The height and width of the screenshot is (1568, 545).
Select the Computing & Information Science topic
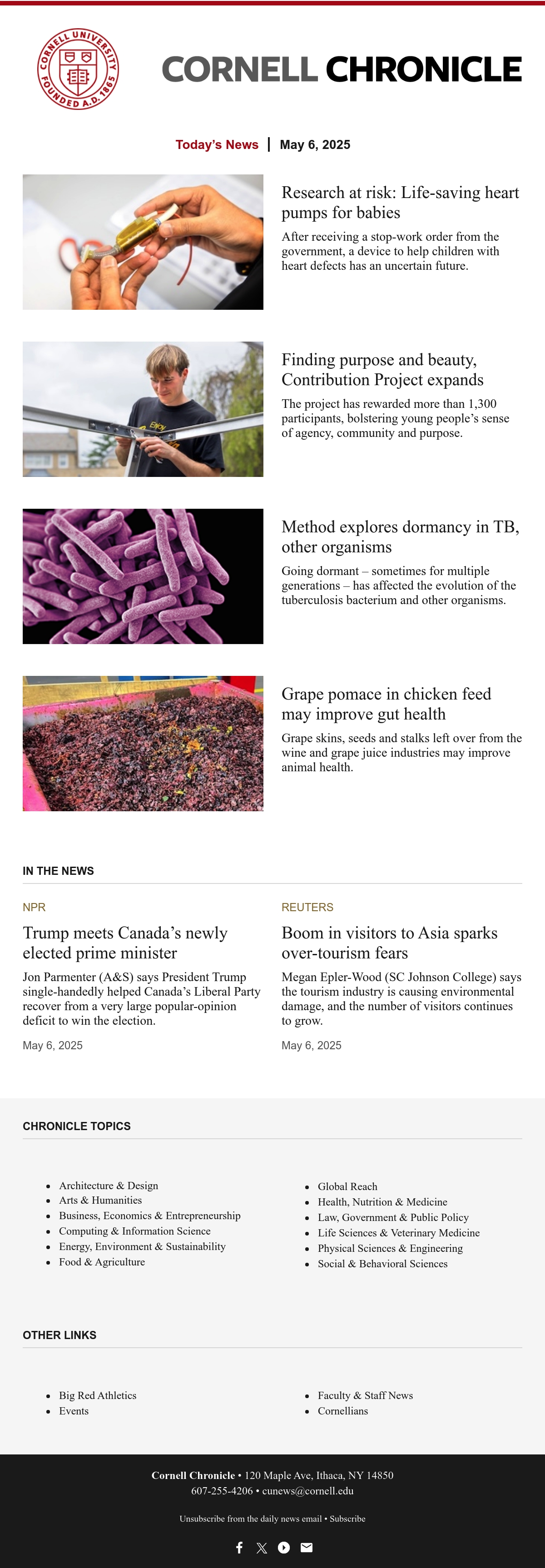coord(134,1231)
